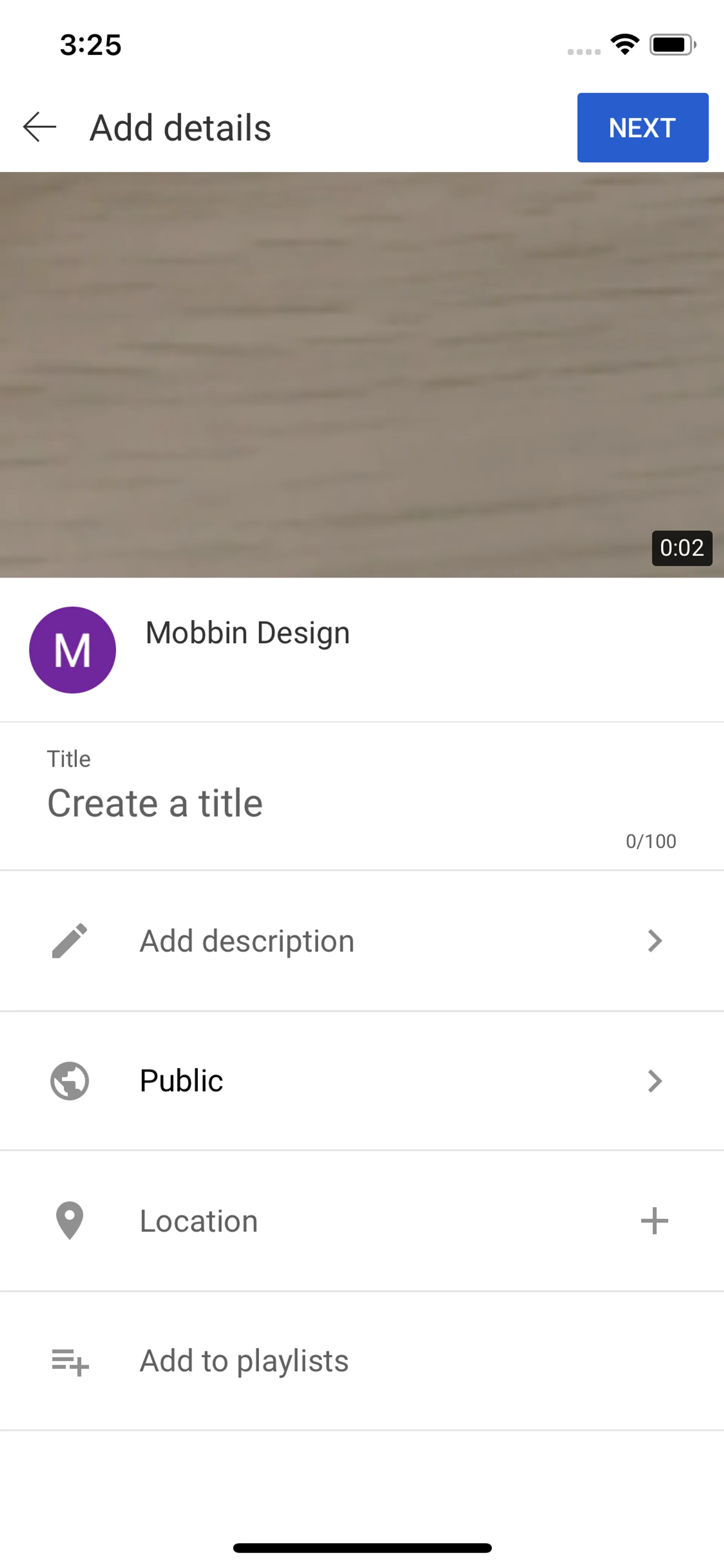This screenshot has width=724, height=1568.
Task: Go back using the arrow icon
Action: (40, 127)
